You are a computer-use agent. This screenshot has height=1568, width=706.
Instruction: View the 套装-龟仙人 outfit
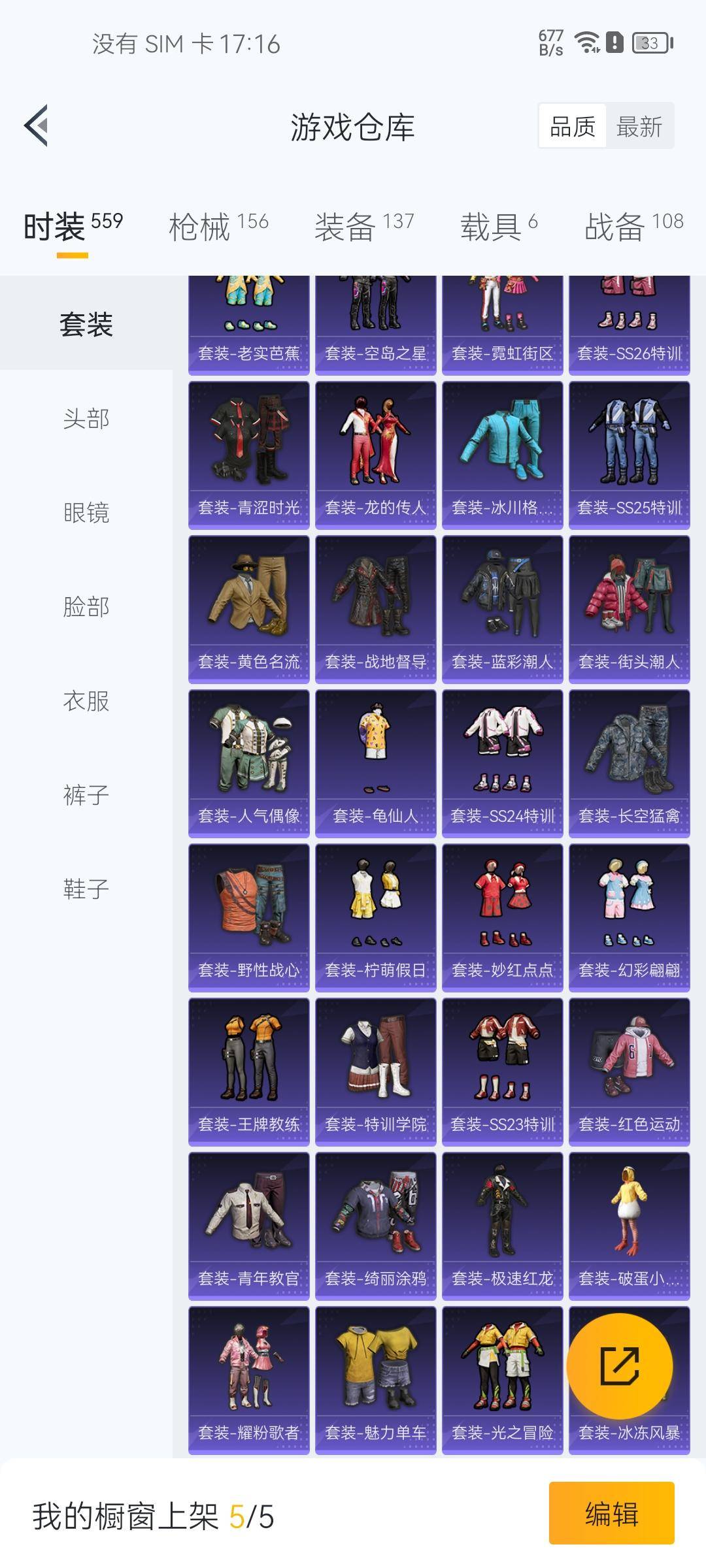[x=376, y=764]
